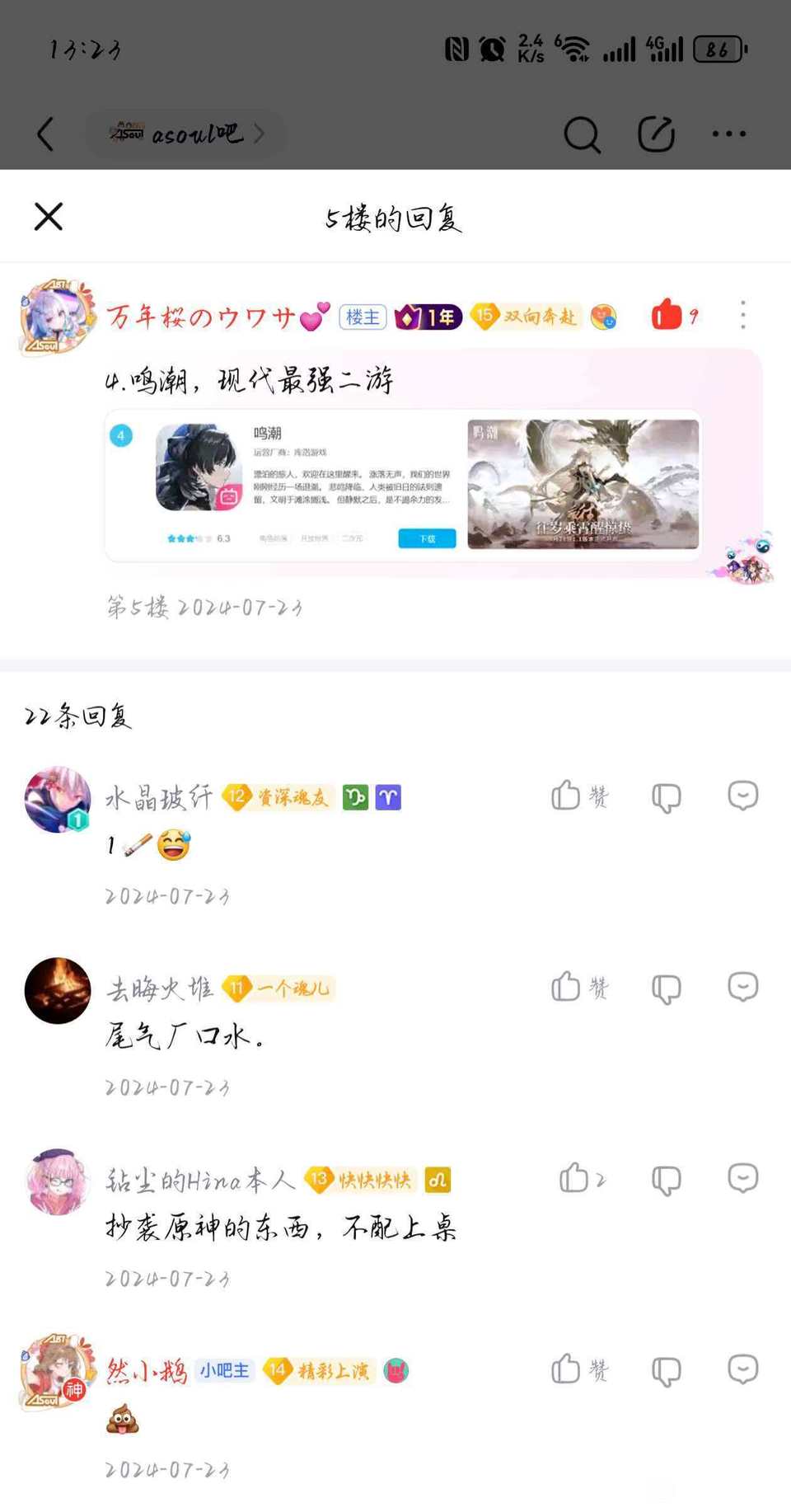Reply to 然小鹅's comment
The width and height of the screenshot is (791, 1512).
(743, 1369)
